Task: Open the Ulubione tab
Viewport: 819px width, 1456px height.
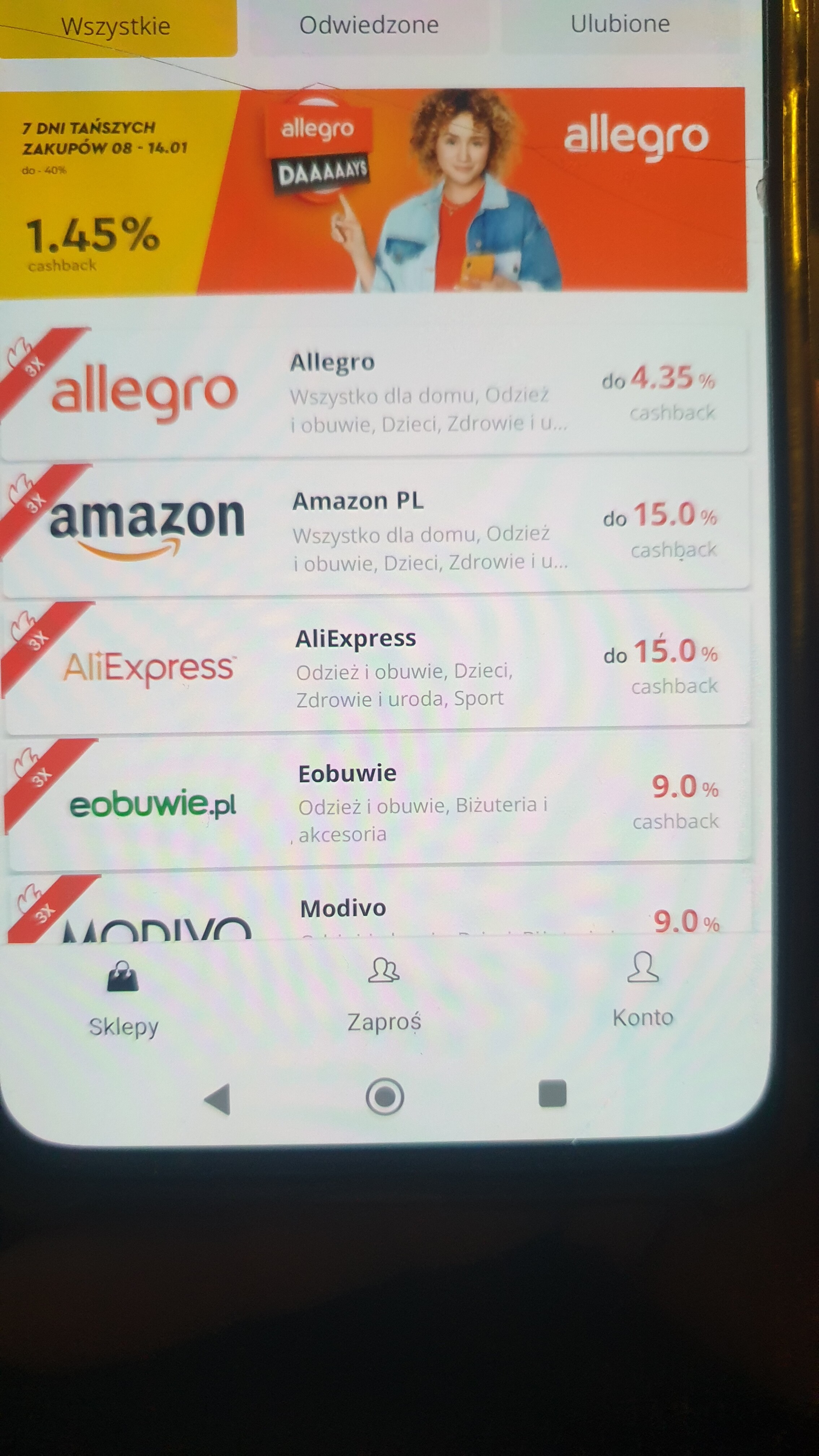Action: click(620, 24)
